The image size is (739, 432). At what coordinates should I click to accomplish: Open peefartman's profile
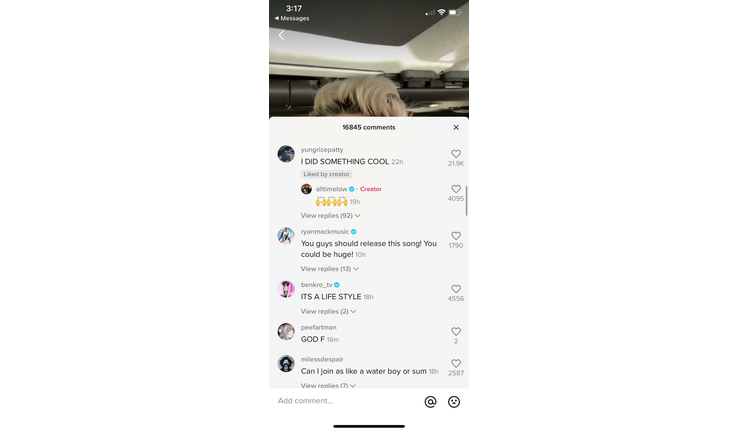(286, 332)
